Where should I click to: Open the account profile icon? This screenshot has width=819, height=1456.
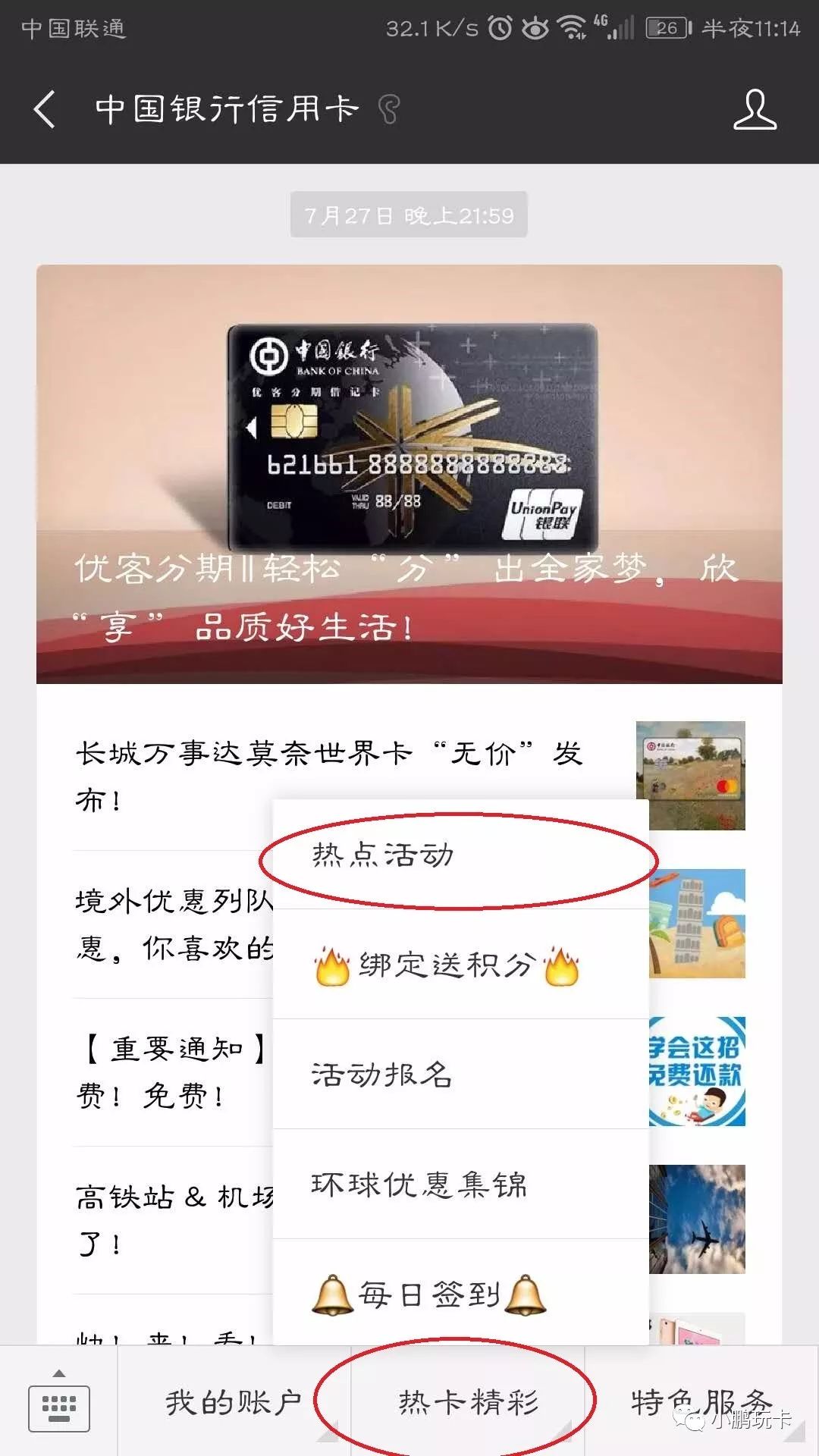(x=754, y=109)
